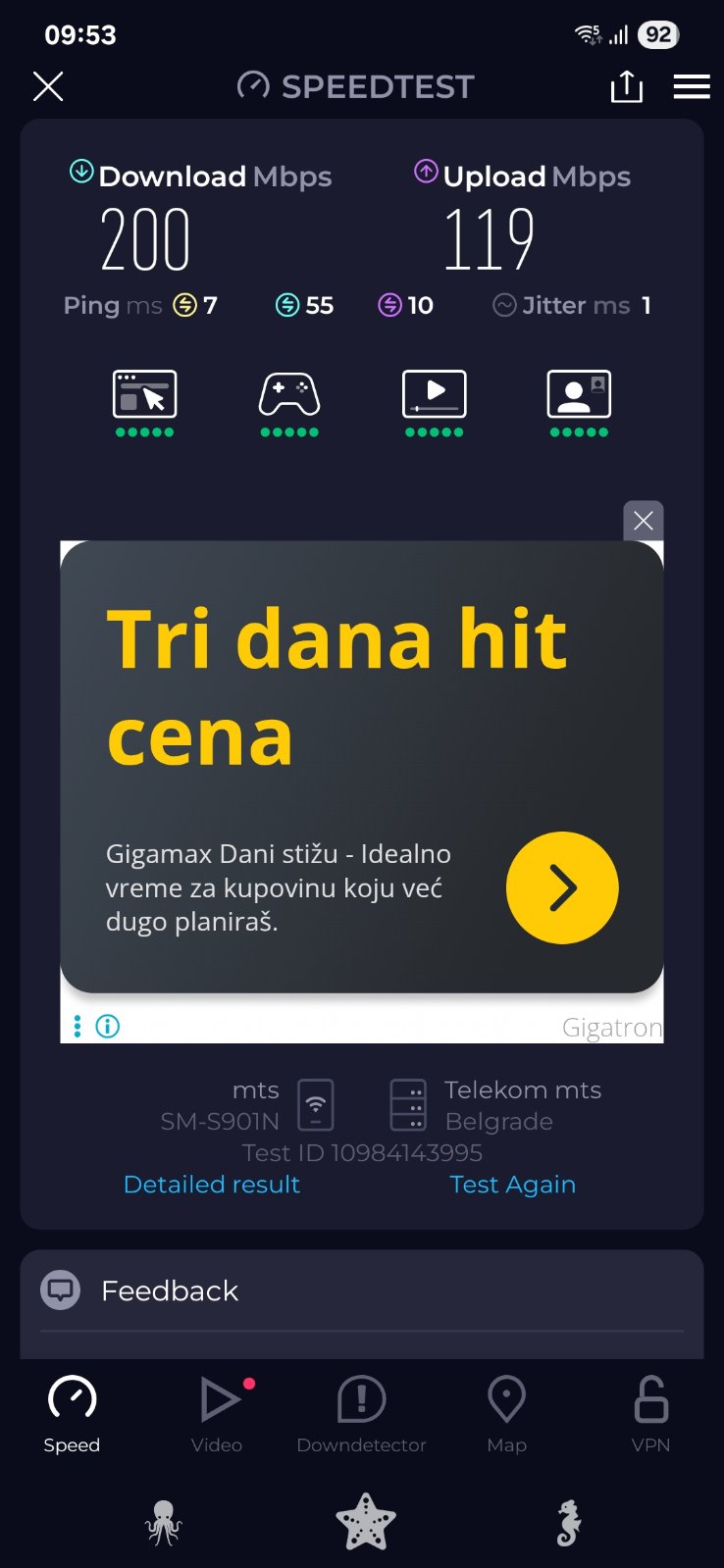This screenshot has height=1568, width=724.
Task: Open the Detailed result link
Action: click(x=212, y=1185)
